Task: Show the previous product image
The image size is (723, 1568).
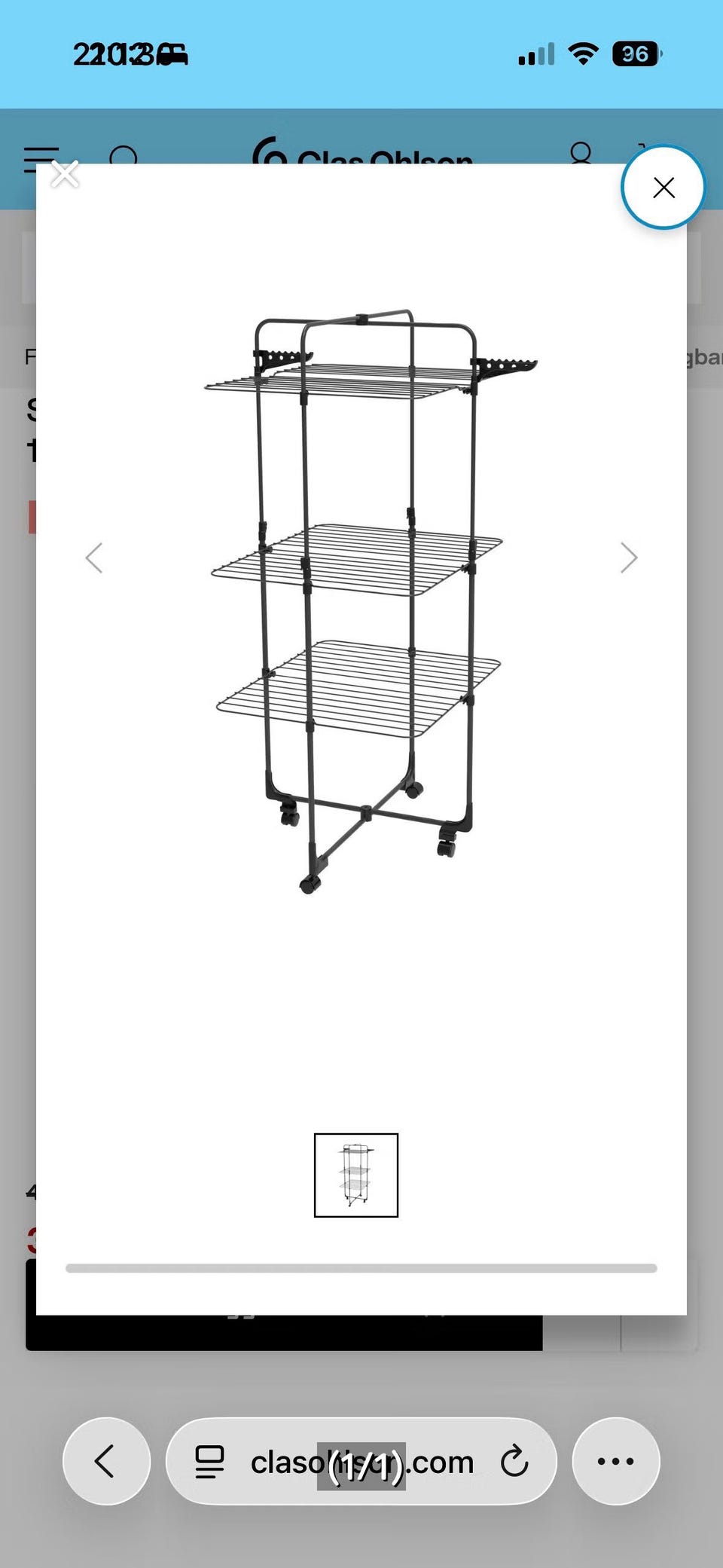Action: [x=94, y=558]
